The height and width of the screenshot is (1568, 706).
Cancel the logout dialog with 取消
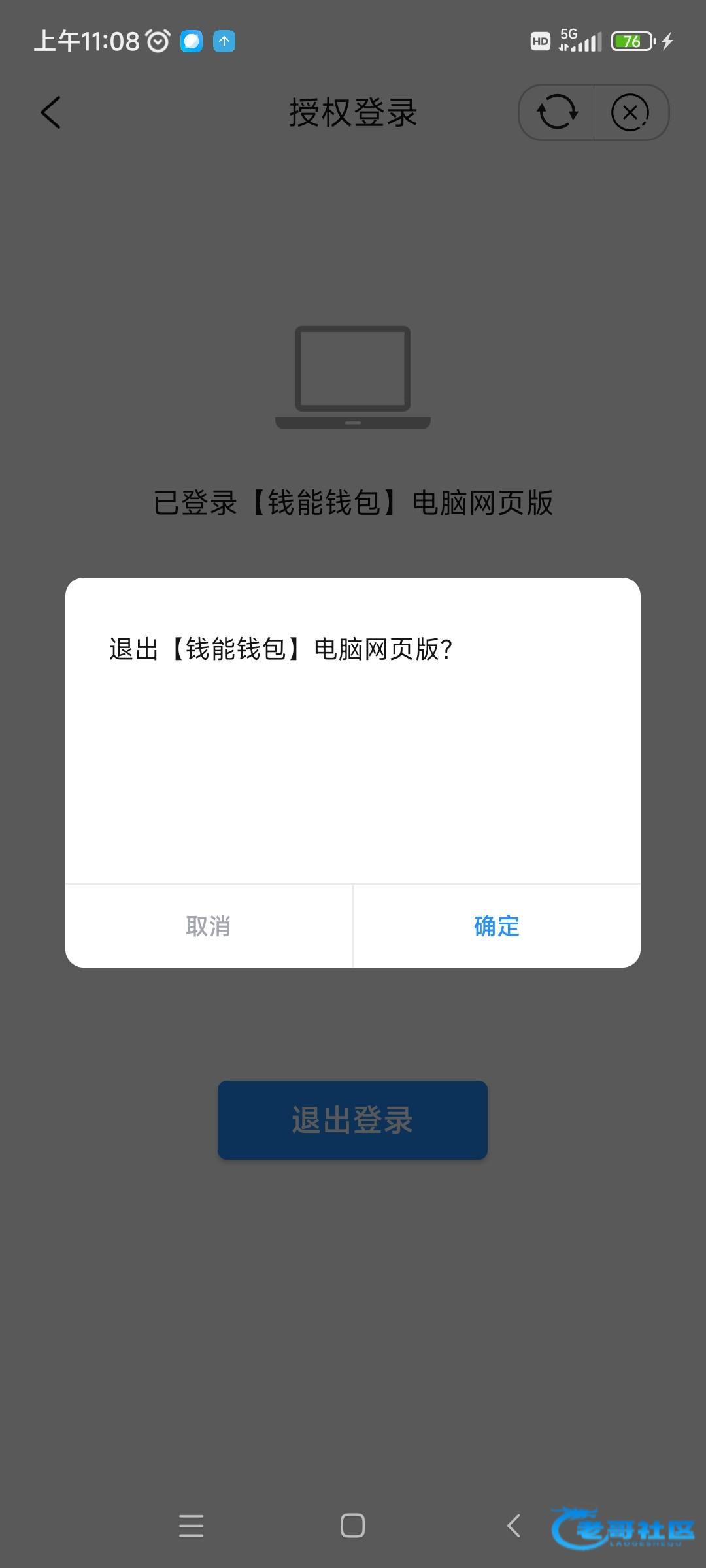pyautogui.click(x=209, y=926)
